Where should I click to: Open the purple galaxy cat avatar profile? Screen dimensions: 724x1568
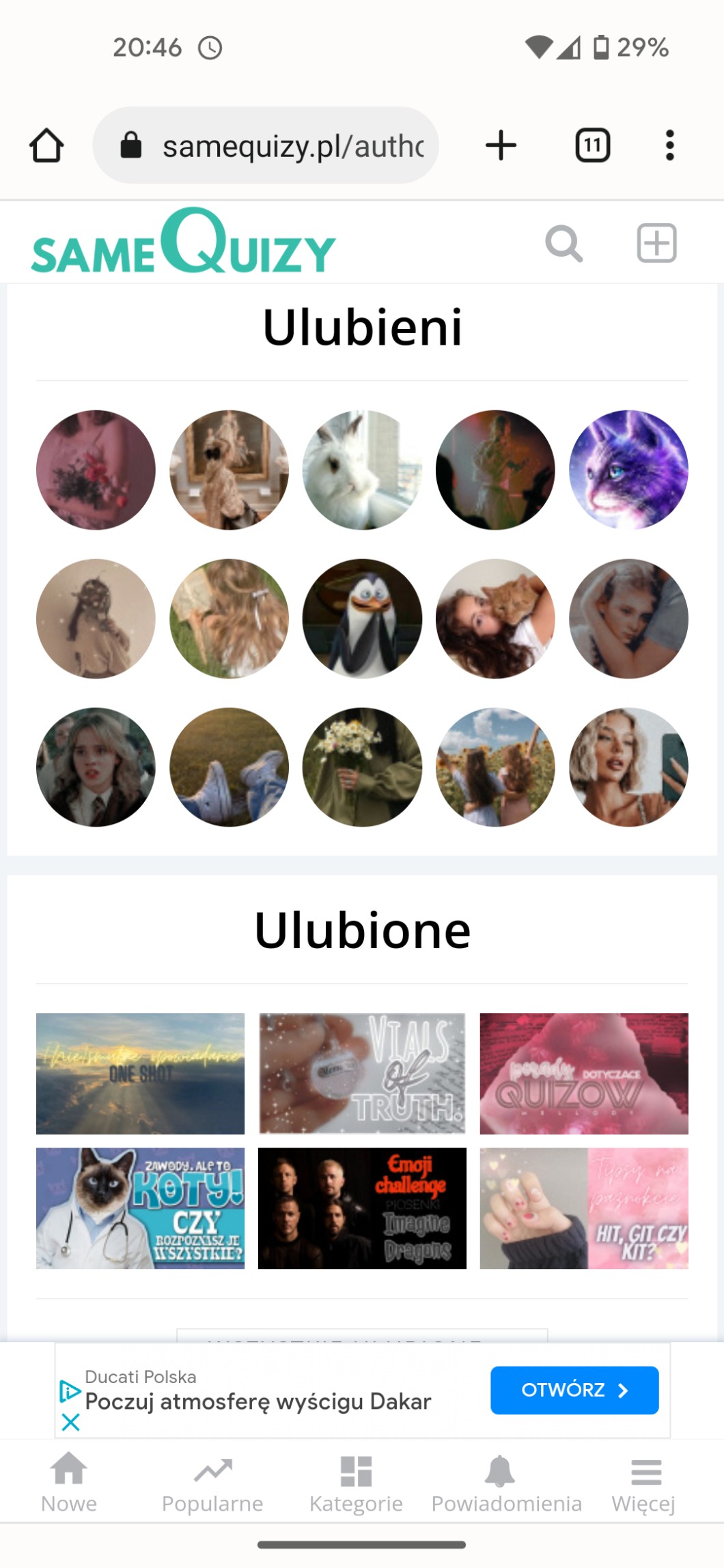coord(628,470)
